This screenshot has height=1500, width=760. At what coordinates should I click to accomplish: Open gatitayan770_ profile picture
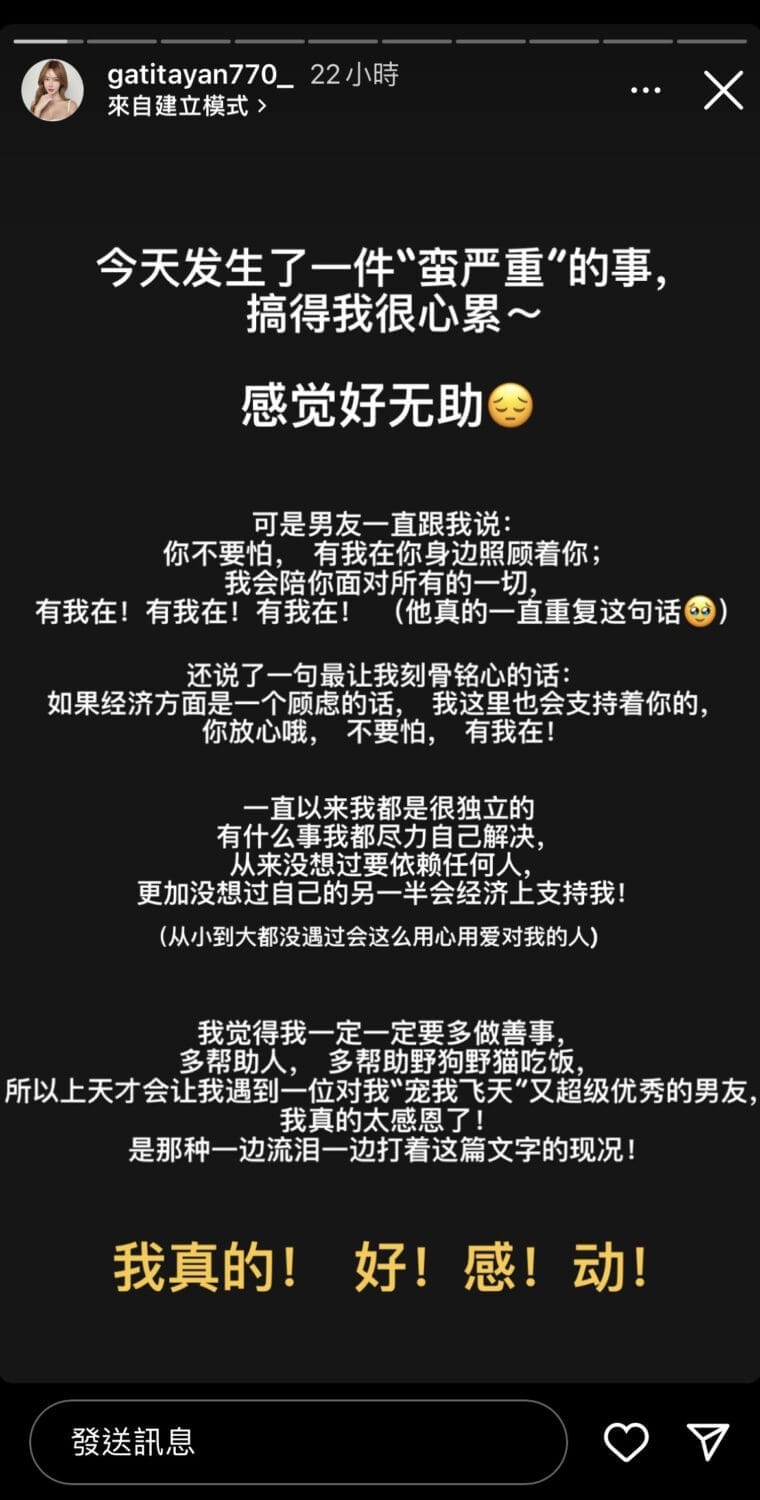tap(52, 90)
